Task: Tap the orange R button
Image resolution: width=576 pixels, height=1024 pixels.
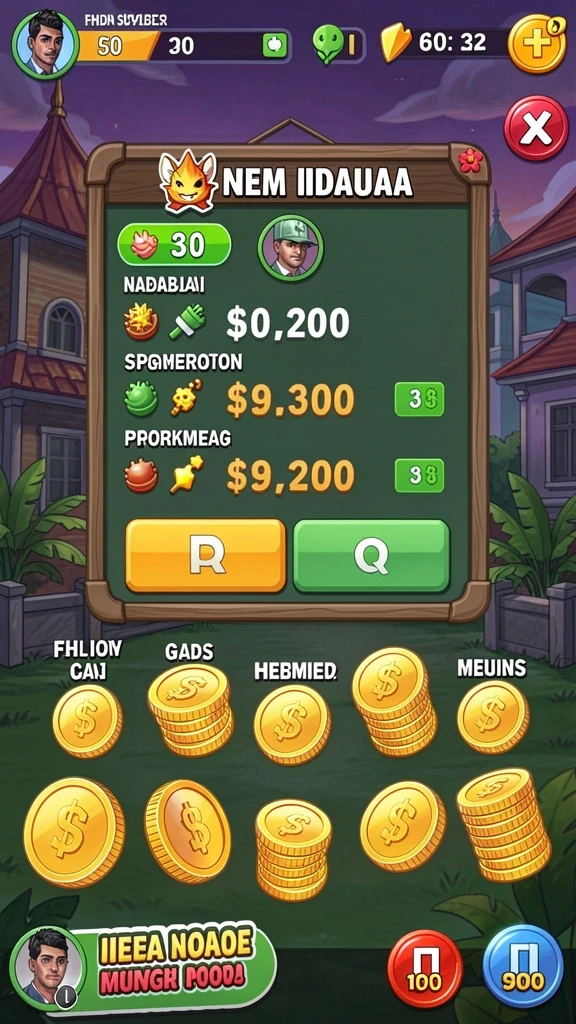Action: 206,555
